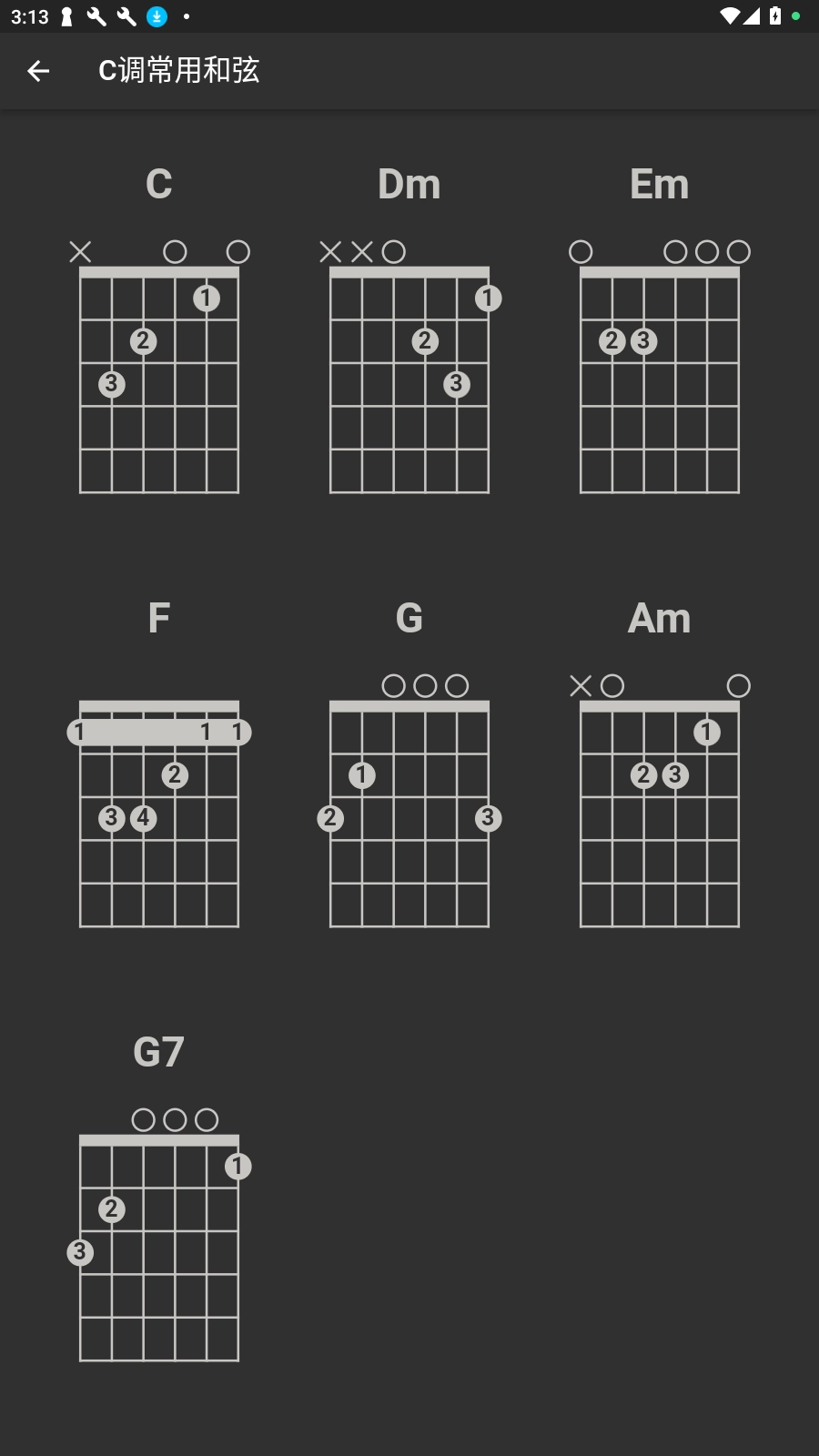Viewport: 819px width, 1456px height.
Task: Tap the G7 heading text
Action: tap(157, 1050)
